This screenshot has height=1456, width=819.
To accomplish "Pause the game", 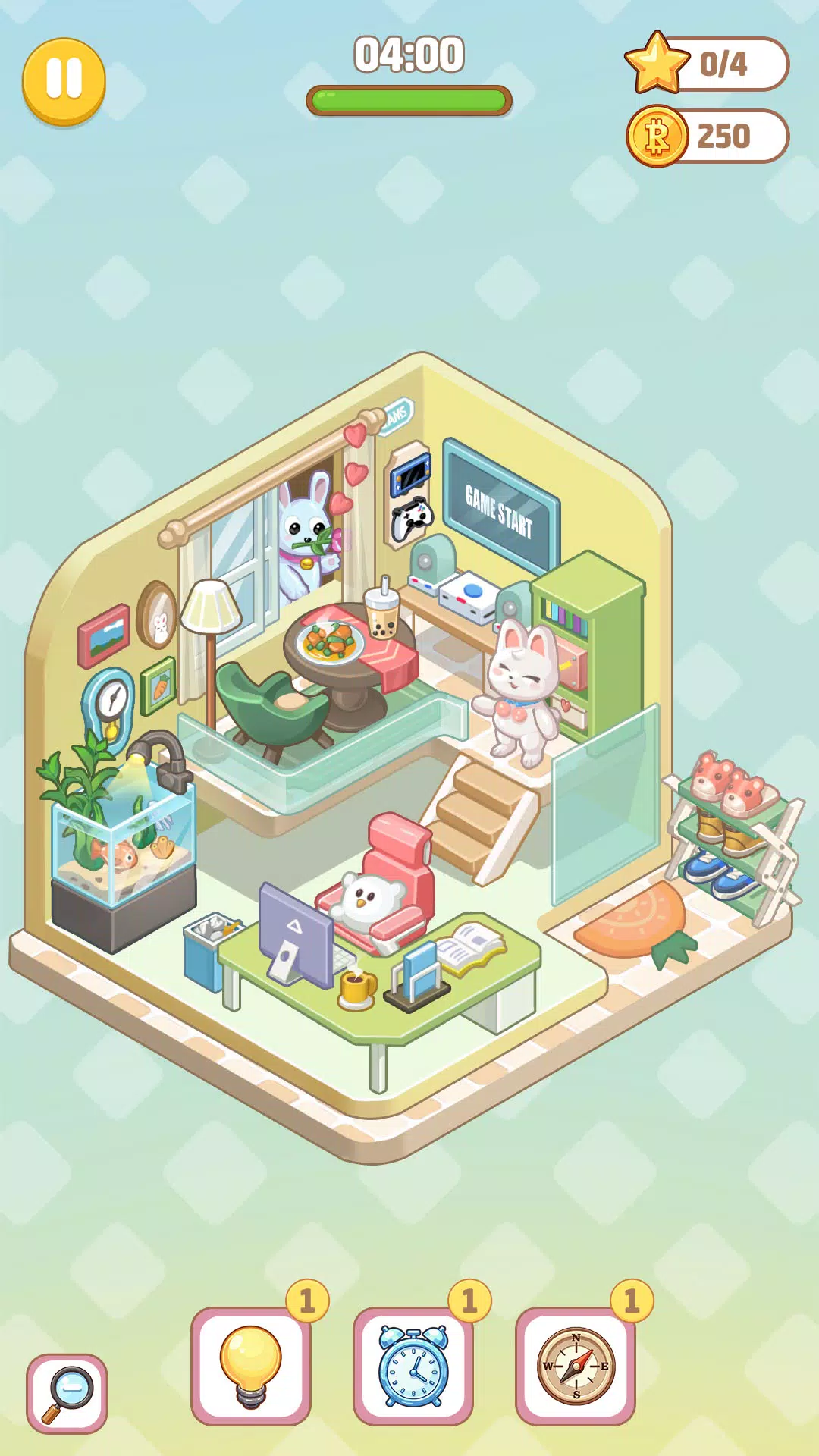I will pyautogui.click(x=64, y=80).
